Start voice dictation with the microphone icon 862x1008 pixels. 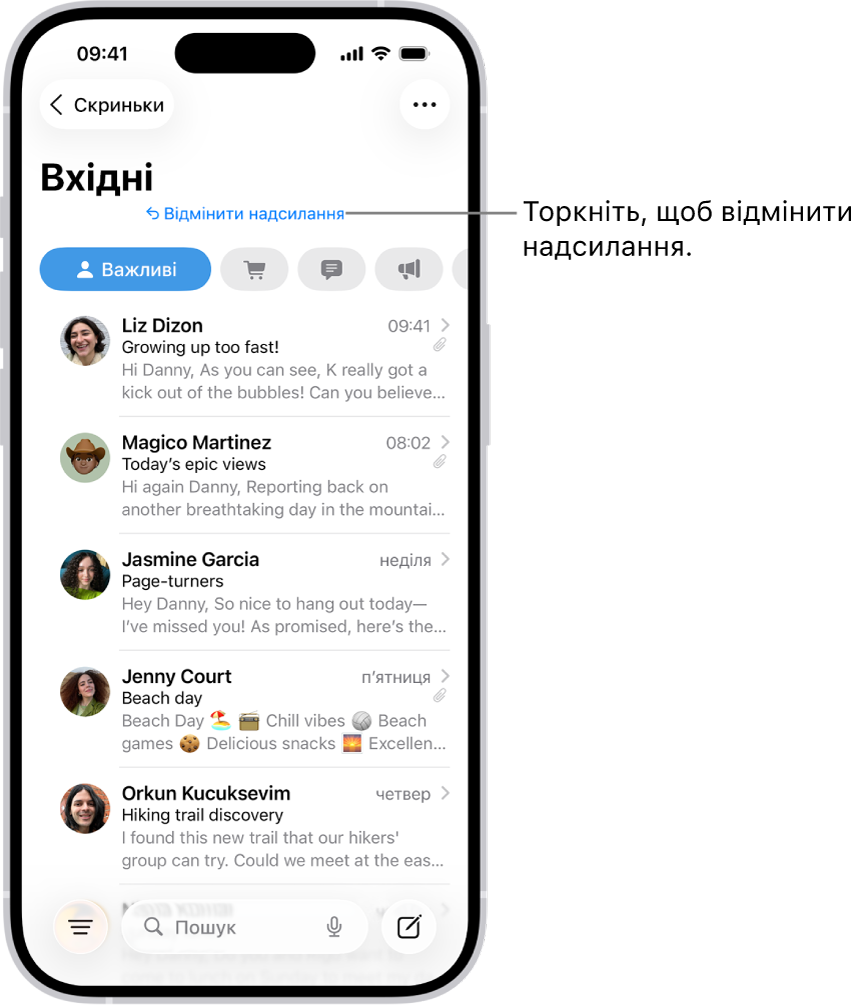pos(334,927)
